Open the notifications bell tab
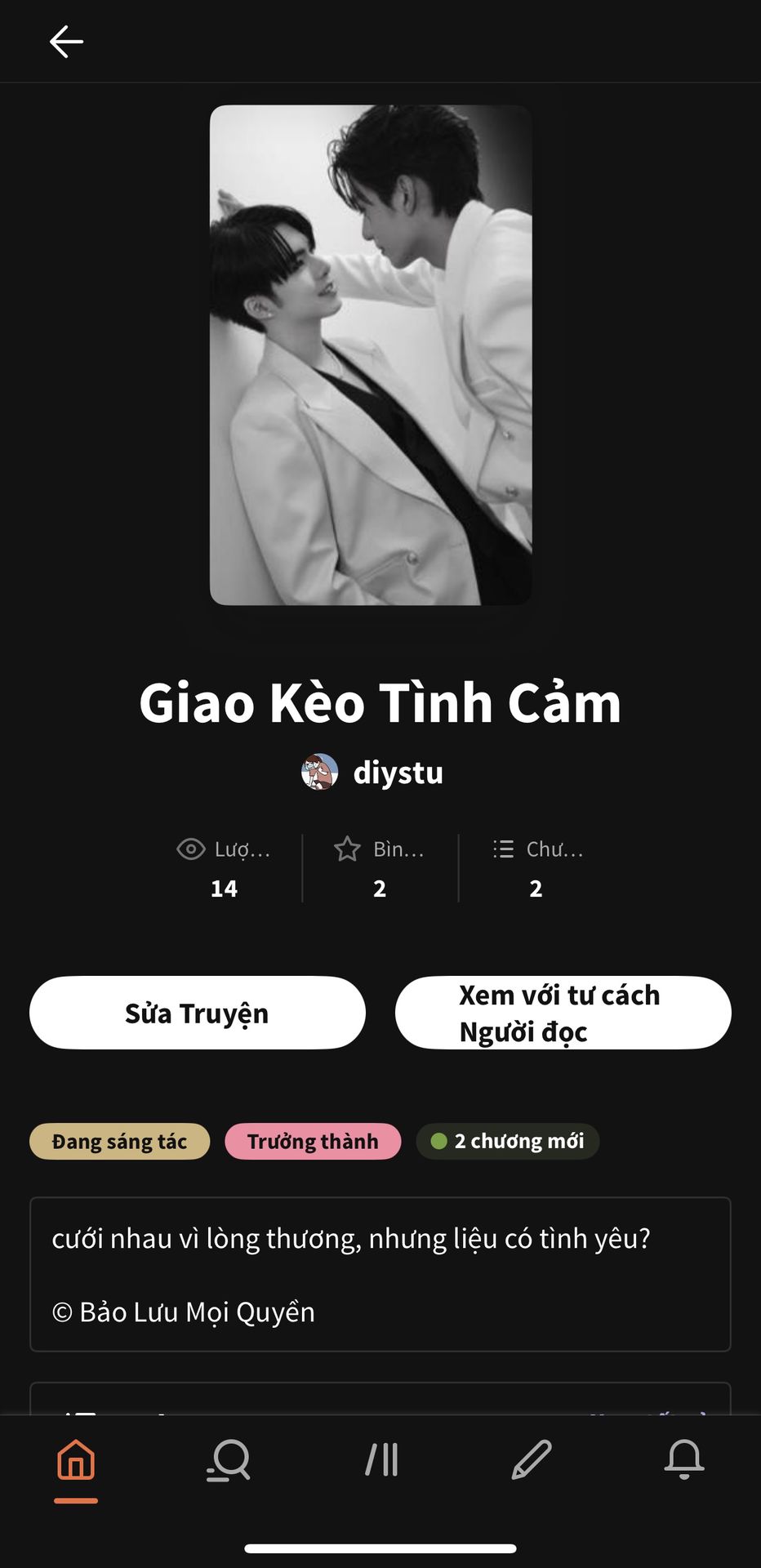761x1568 pixels. (x=684, y=1460)
